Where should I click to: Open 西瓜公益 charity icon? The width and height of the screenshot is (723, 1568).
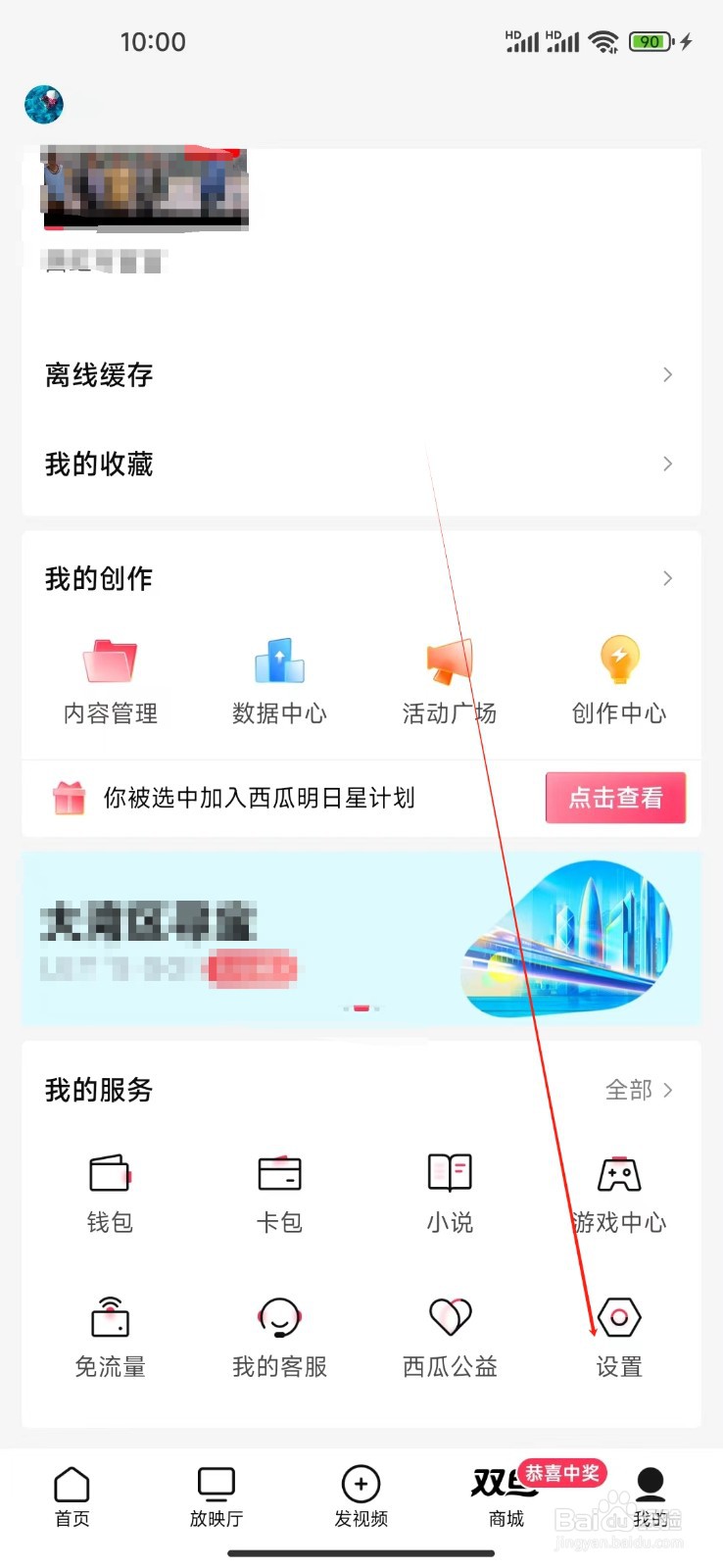[x=449, y=1331]
